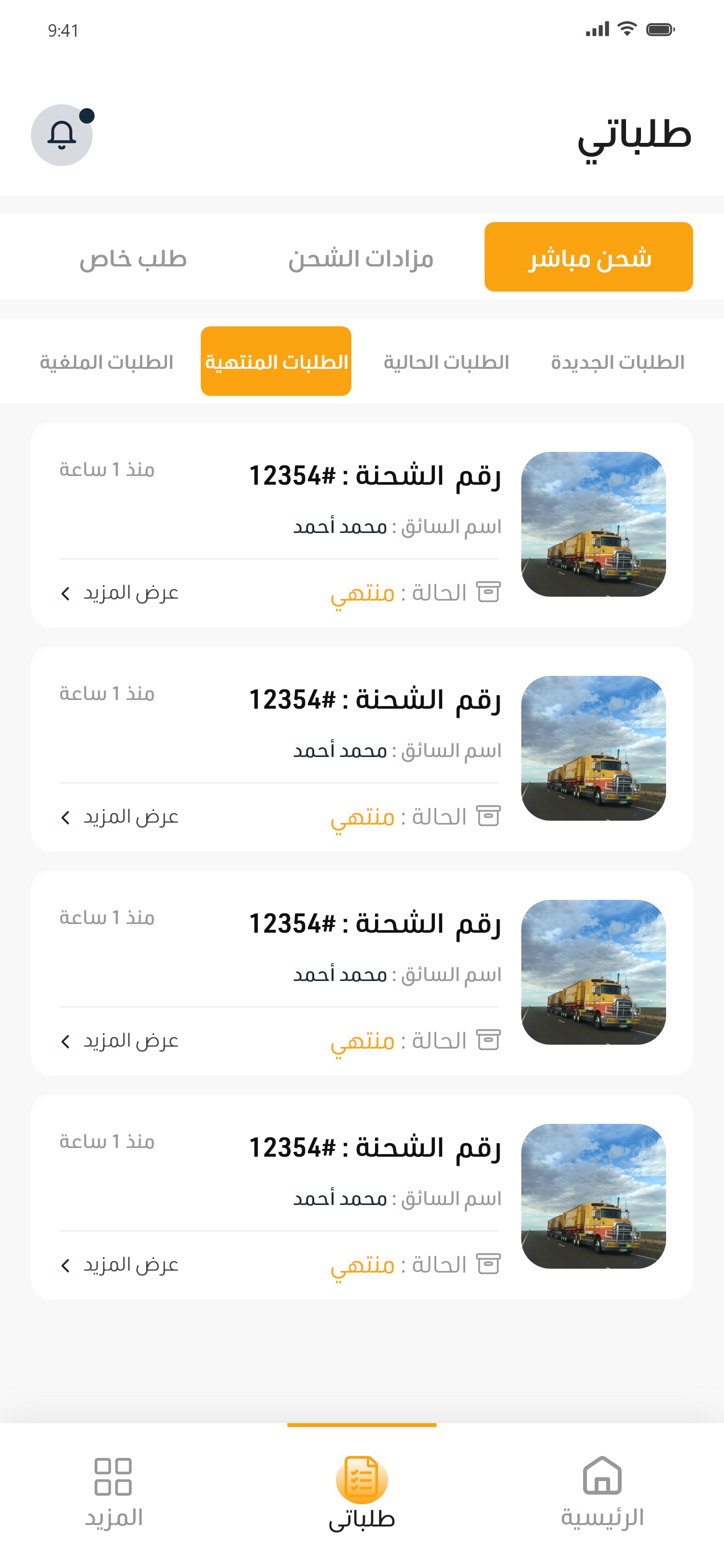The height and width of the screenshot is (1568, 724).
Task: Tap طلباتي in the bottom navigation
Action: [x=362, y=1493]
